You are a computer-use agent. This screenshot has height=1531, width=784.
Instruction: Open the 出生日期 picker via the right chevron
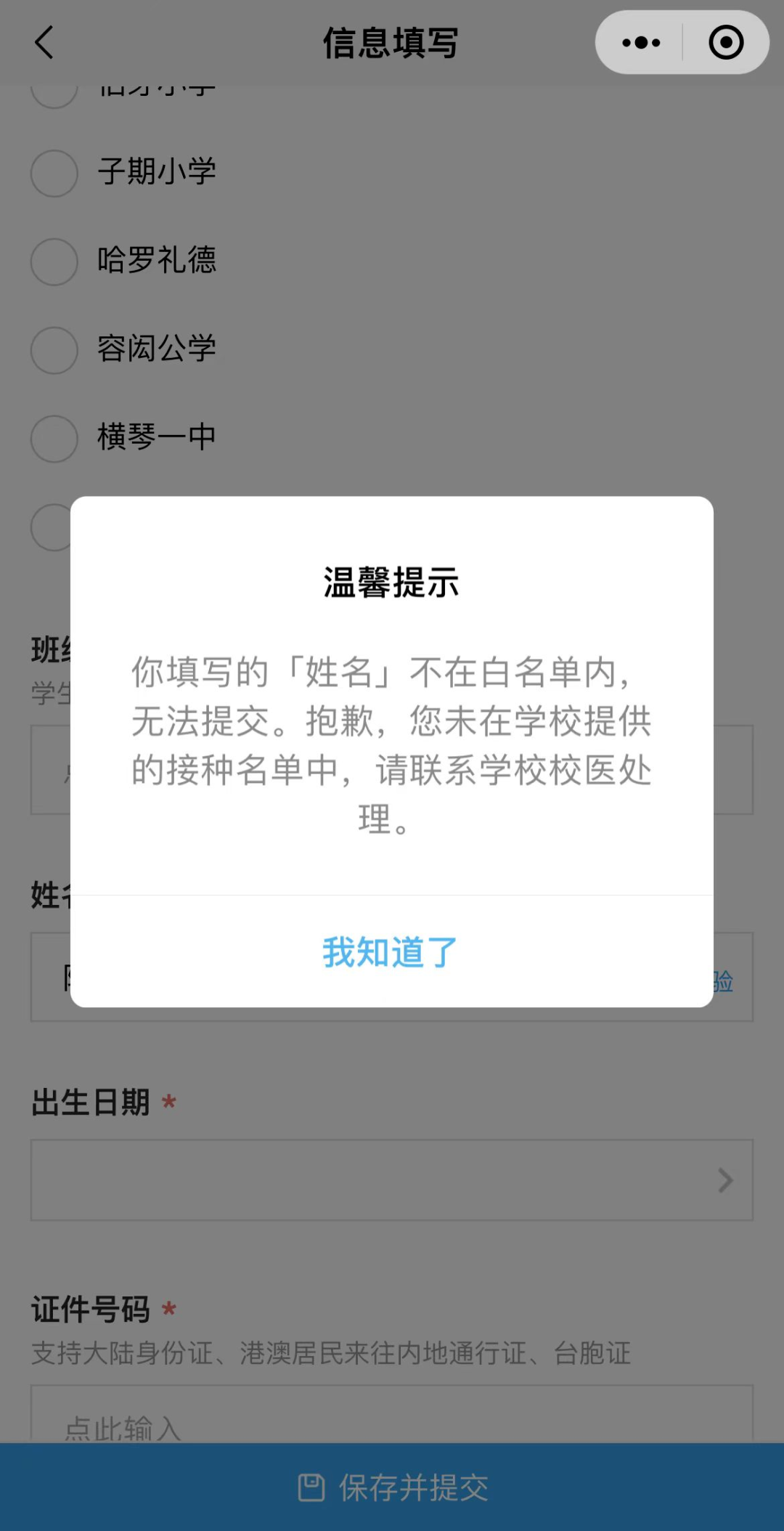click(724, 1179)
